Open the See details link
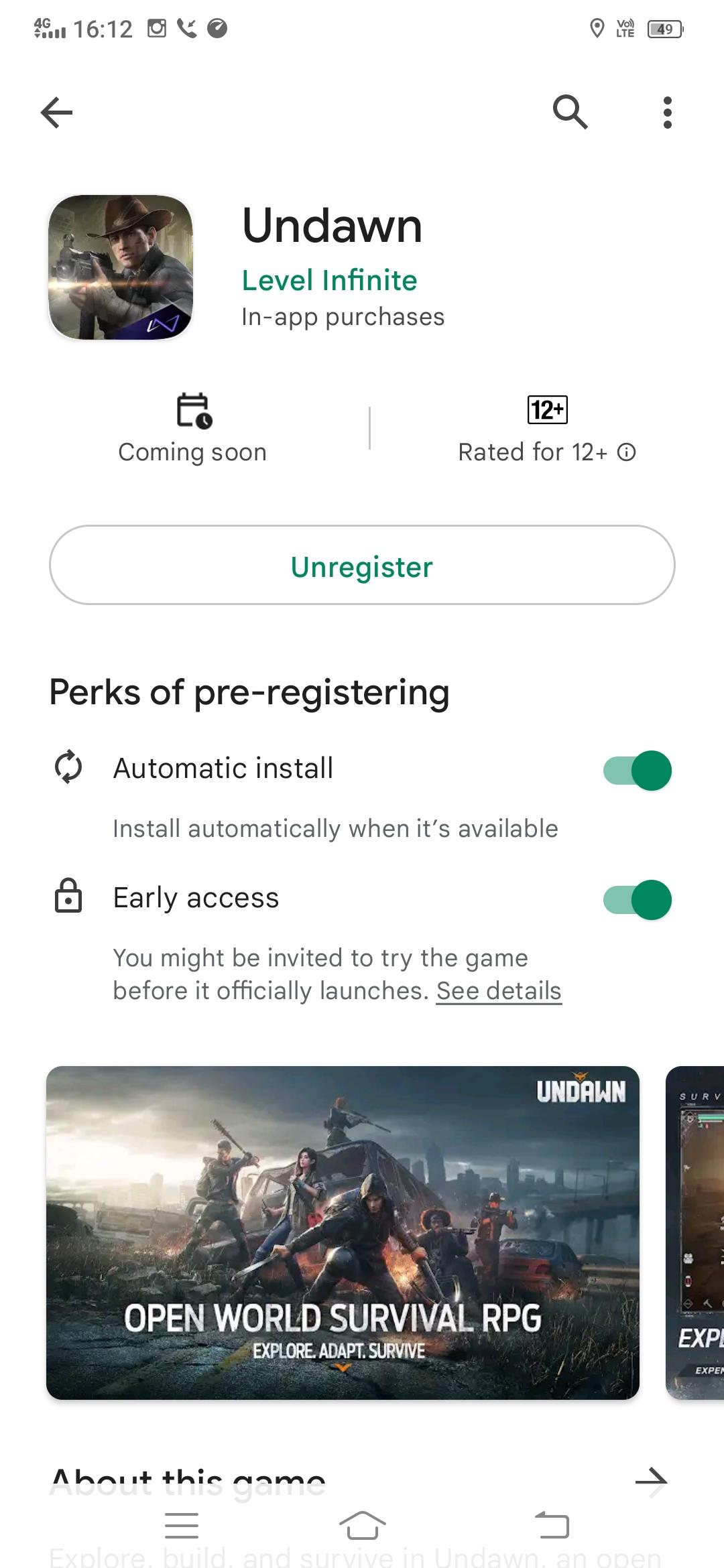This screenshot has width=724, height=1568. tap(499, 990)
